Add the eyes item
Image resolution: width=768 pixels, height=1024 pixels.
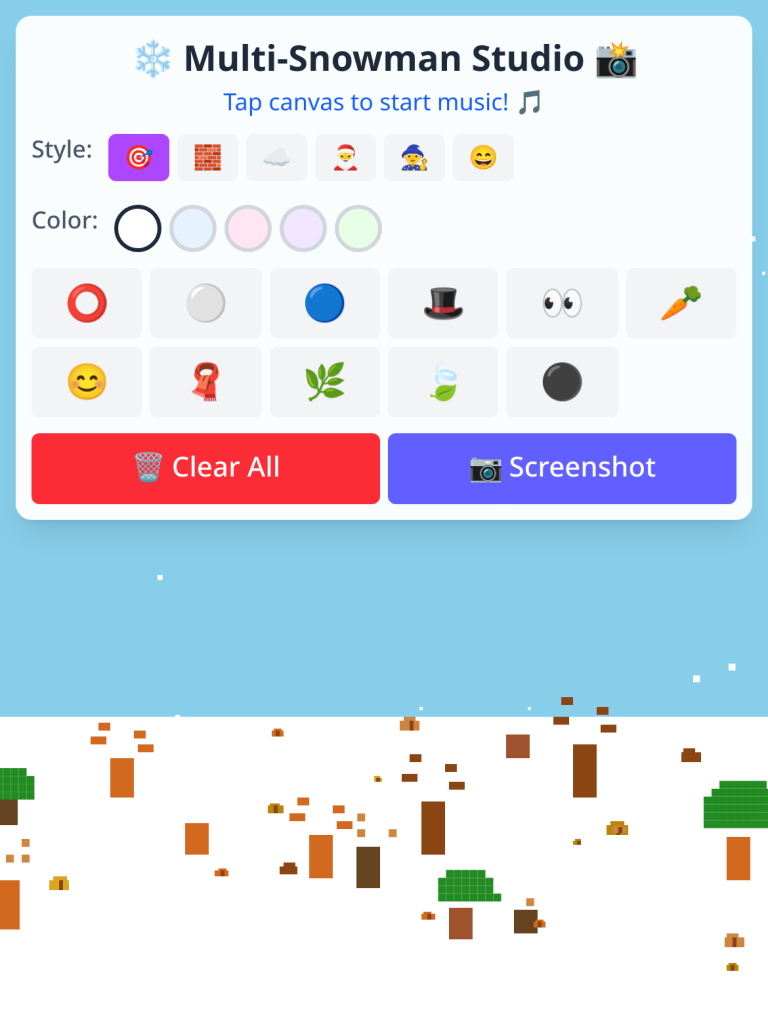(x=562, y=303)
